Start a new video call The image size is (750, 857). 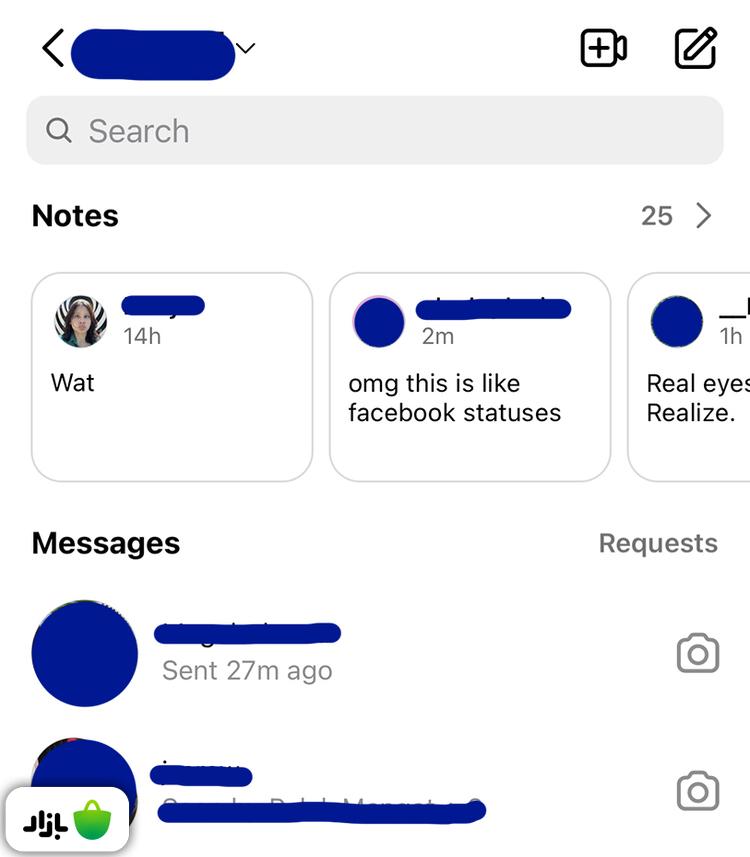click(603, 48)
